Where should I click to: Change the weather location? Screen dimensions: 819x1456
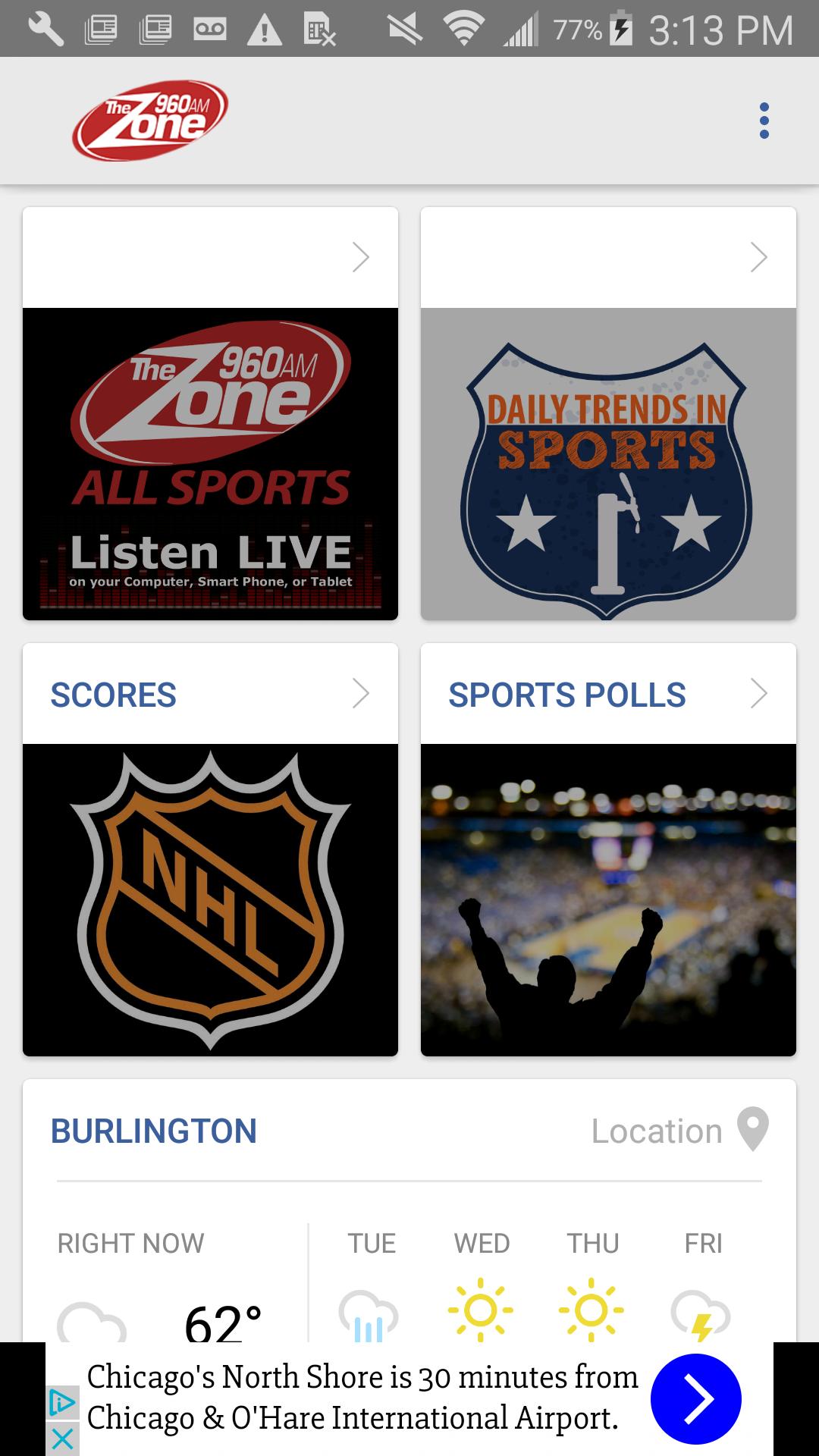pos(679,1131)
